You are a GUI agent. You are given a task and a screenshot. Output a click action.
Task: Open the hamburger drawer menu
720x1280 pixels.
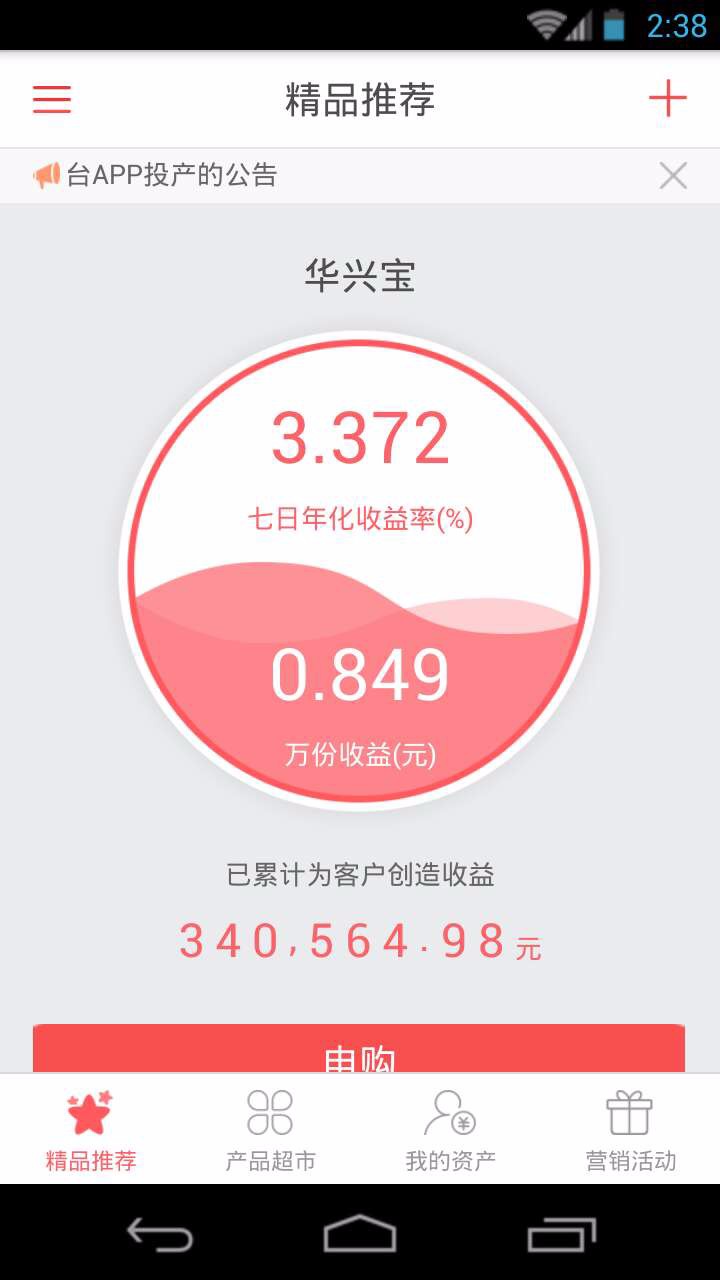coord(52,99)
